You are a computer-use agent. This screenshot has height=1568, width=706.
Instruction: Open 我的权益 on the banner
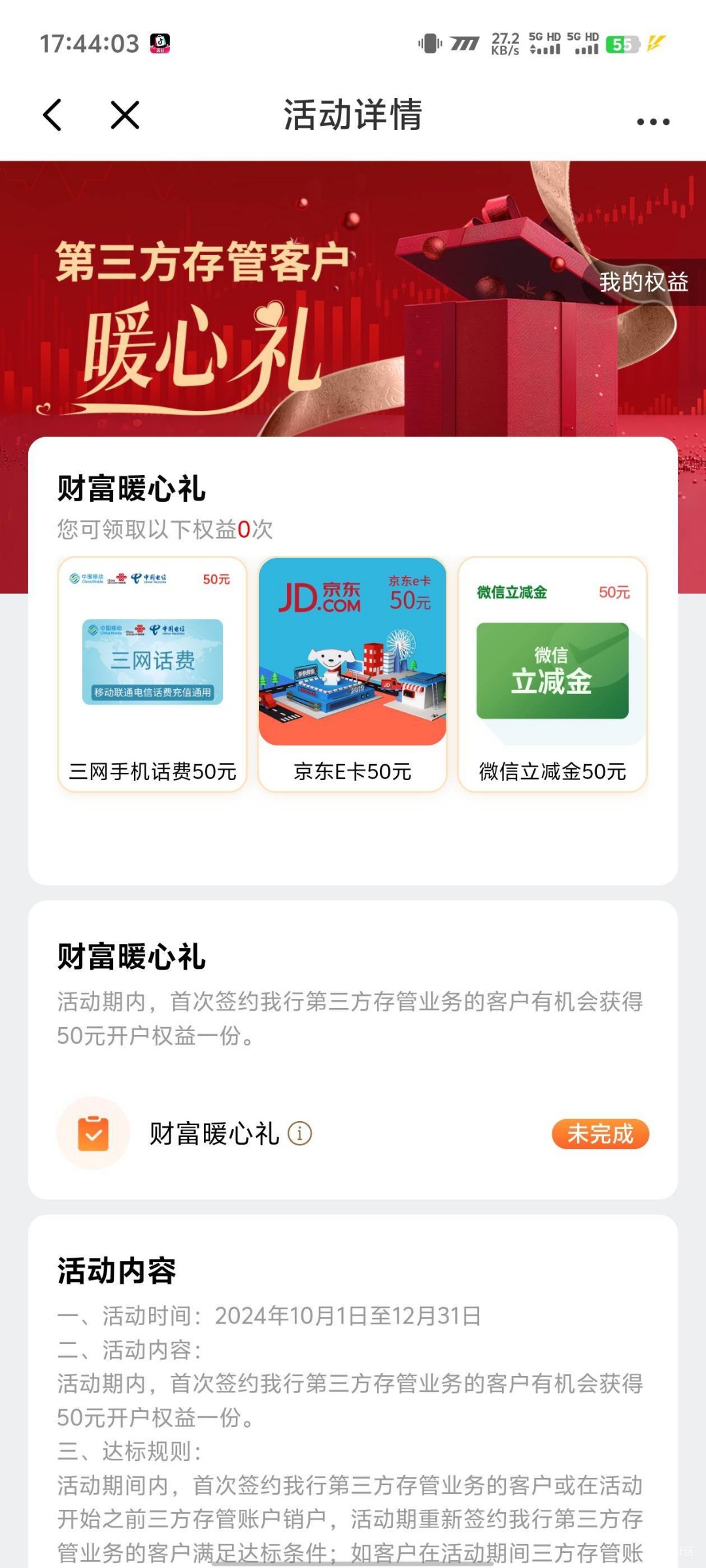[644, 282]
